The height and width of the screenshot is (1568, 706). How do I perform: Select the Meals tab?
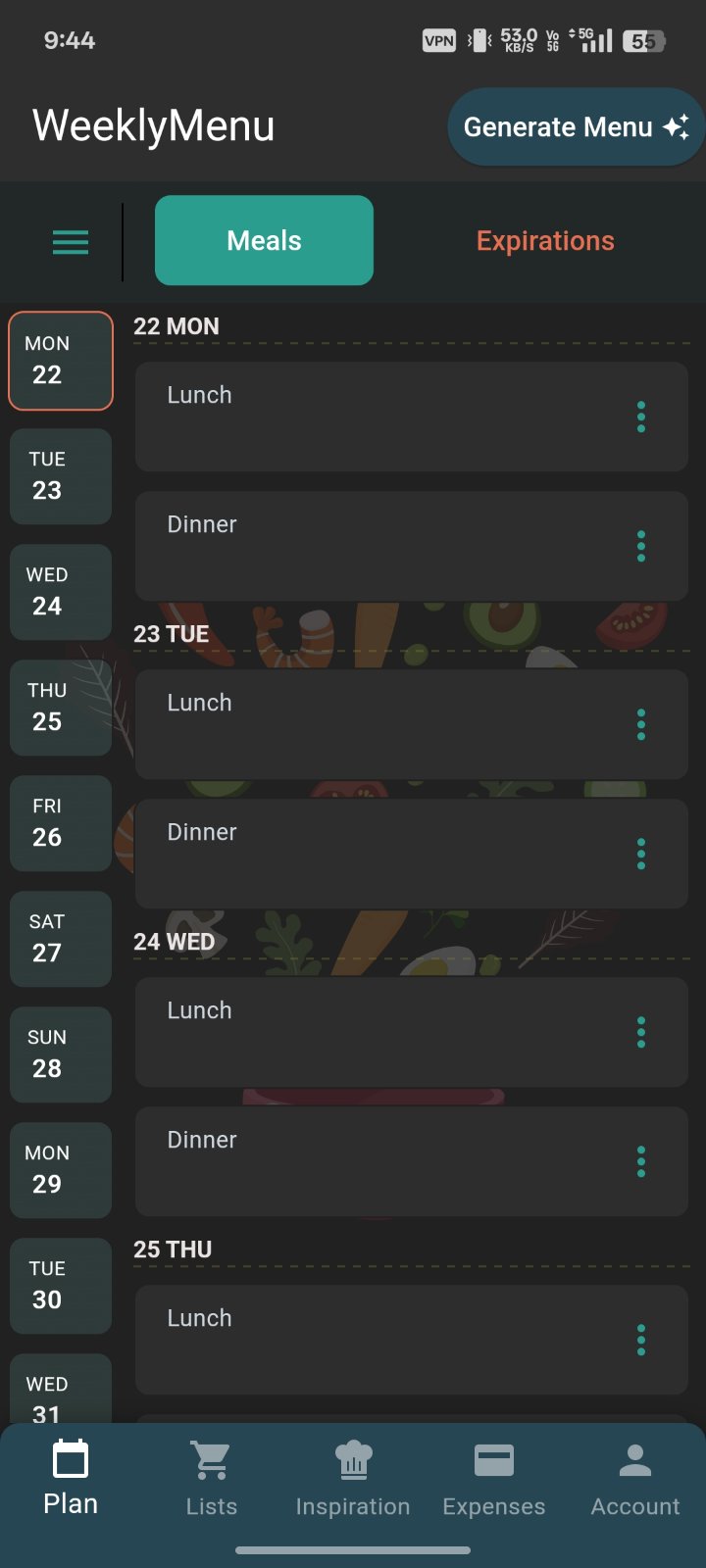(264, 241)
